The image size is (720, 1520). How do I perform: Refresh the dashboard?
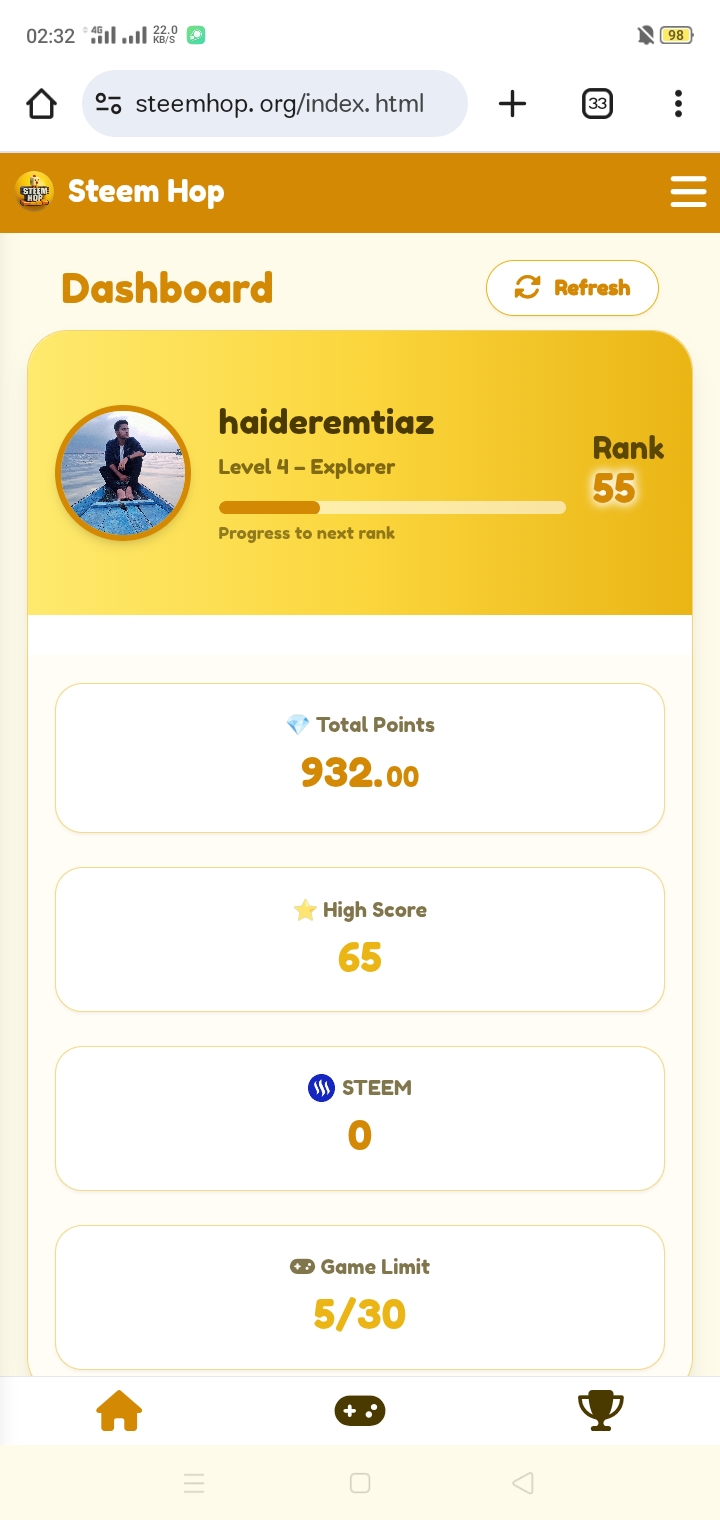(572, 288)
